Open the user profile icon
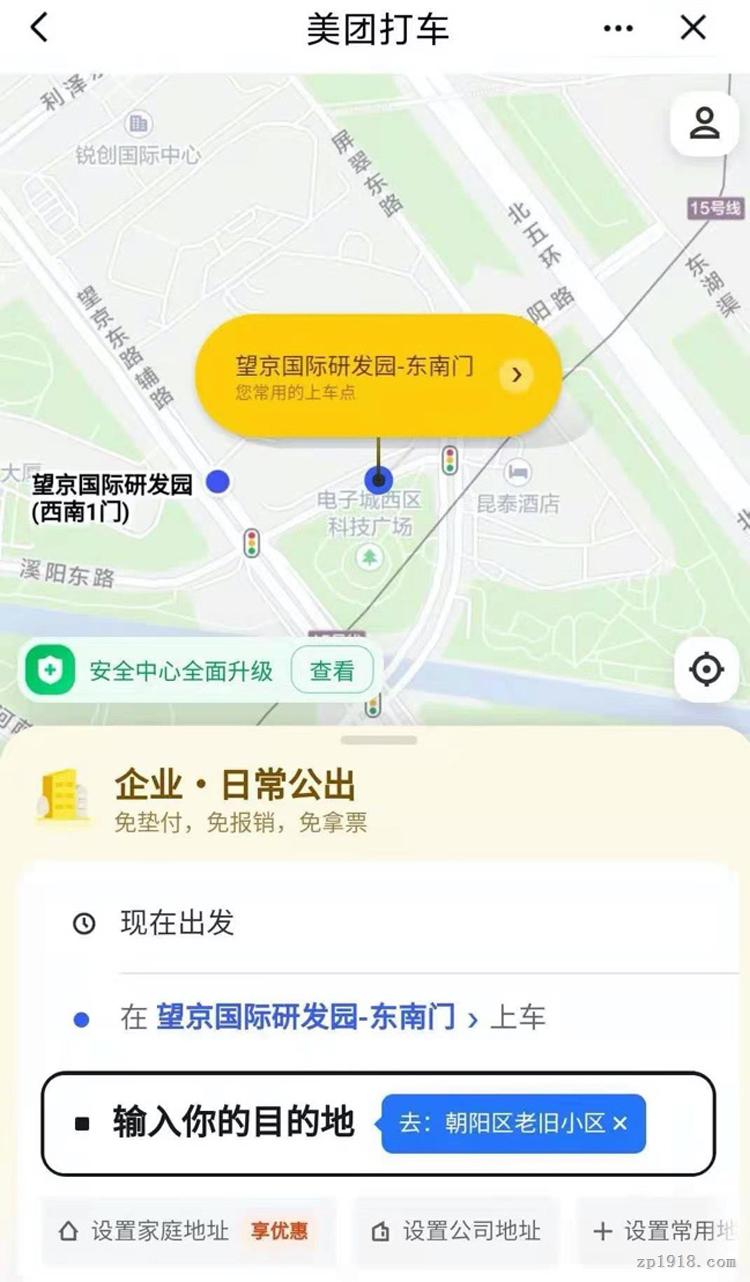The height and width of the screenshot is (1282, 750). 705,124
